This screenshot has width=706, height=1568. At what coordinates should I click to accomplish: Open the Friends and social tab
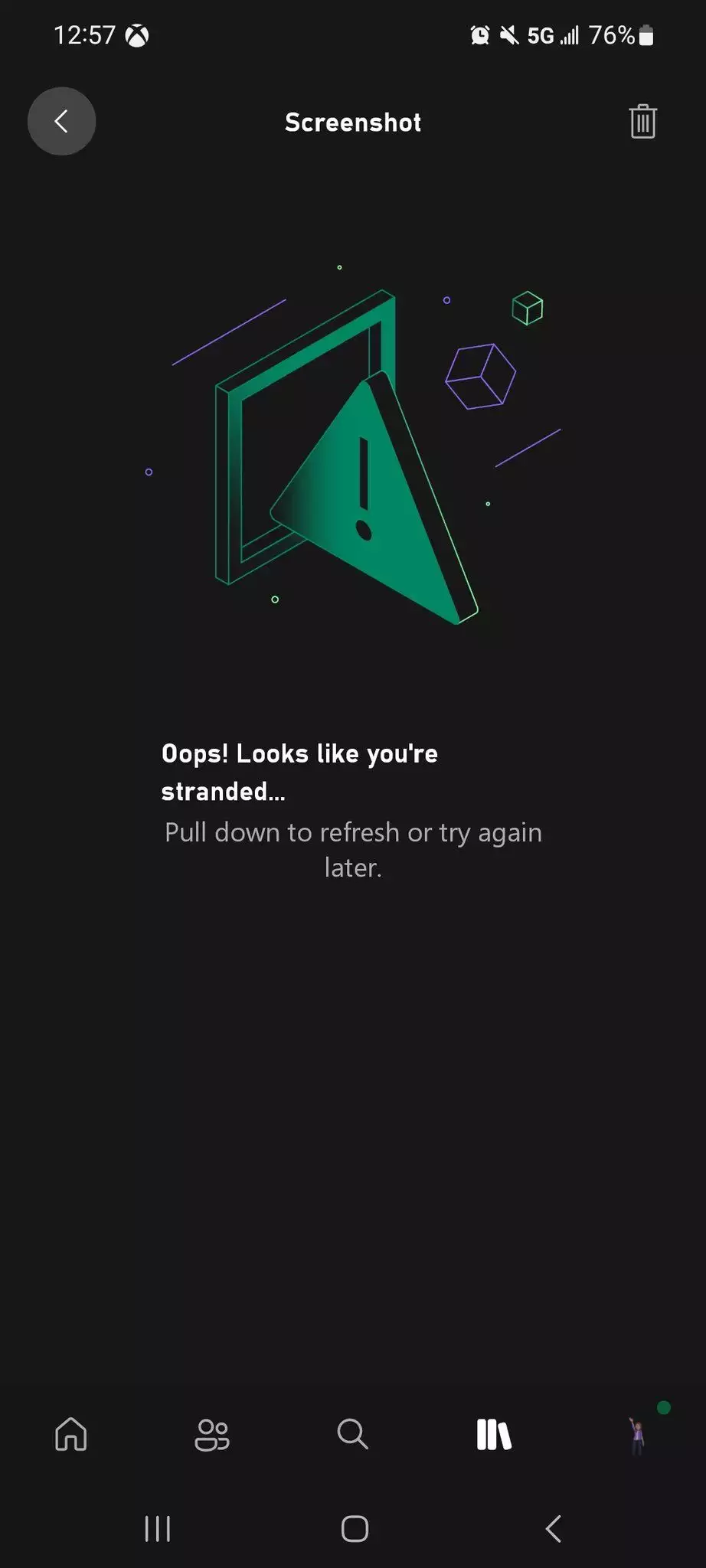coord(212,1434)
